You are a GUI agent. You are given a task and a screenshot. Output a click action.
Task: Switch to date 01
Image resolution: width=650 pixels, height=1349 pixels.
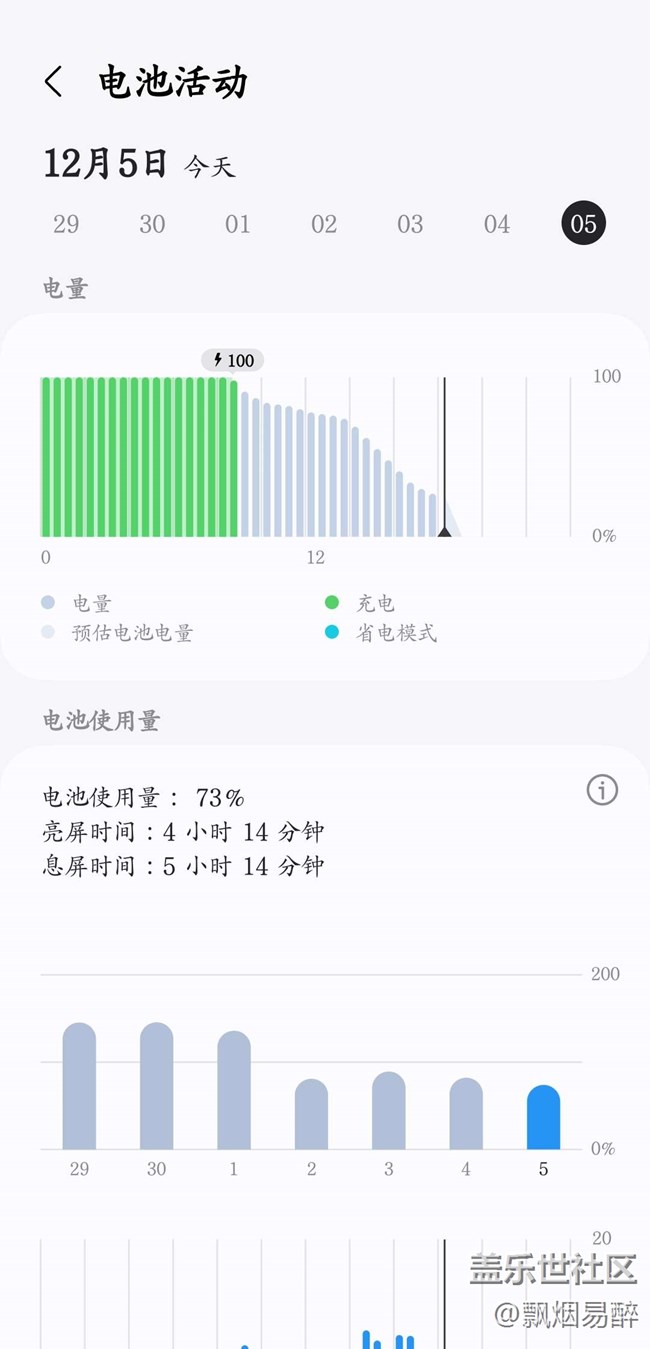(x=238, y=224)
